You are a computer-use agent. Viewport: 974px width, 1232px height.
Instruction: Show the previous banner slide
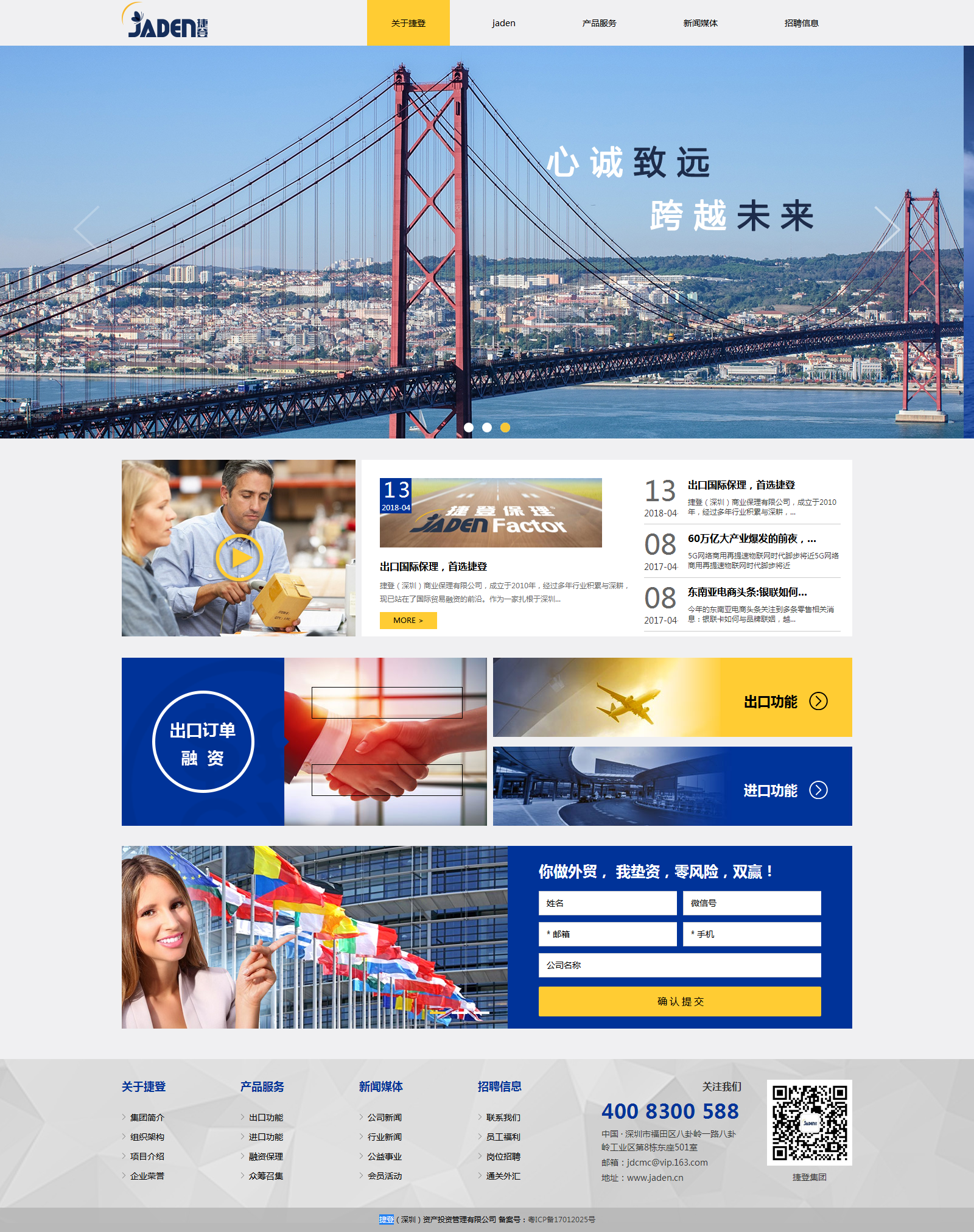pyautogui.click(x=86, y=228)
